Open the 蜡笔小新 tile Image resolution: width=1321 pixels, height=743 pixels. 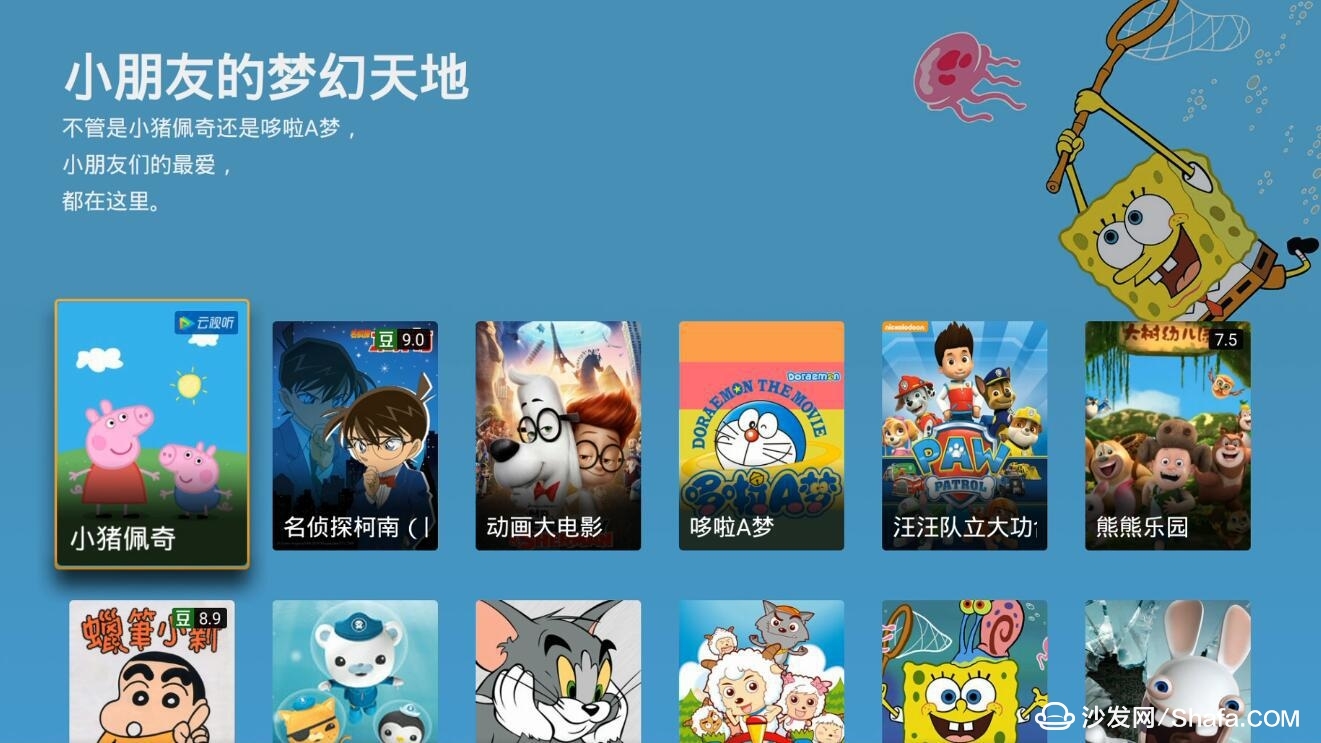coord(152,670)
